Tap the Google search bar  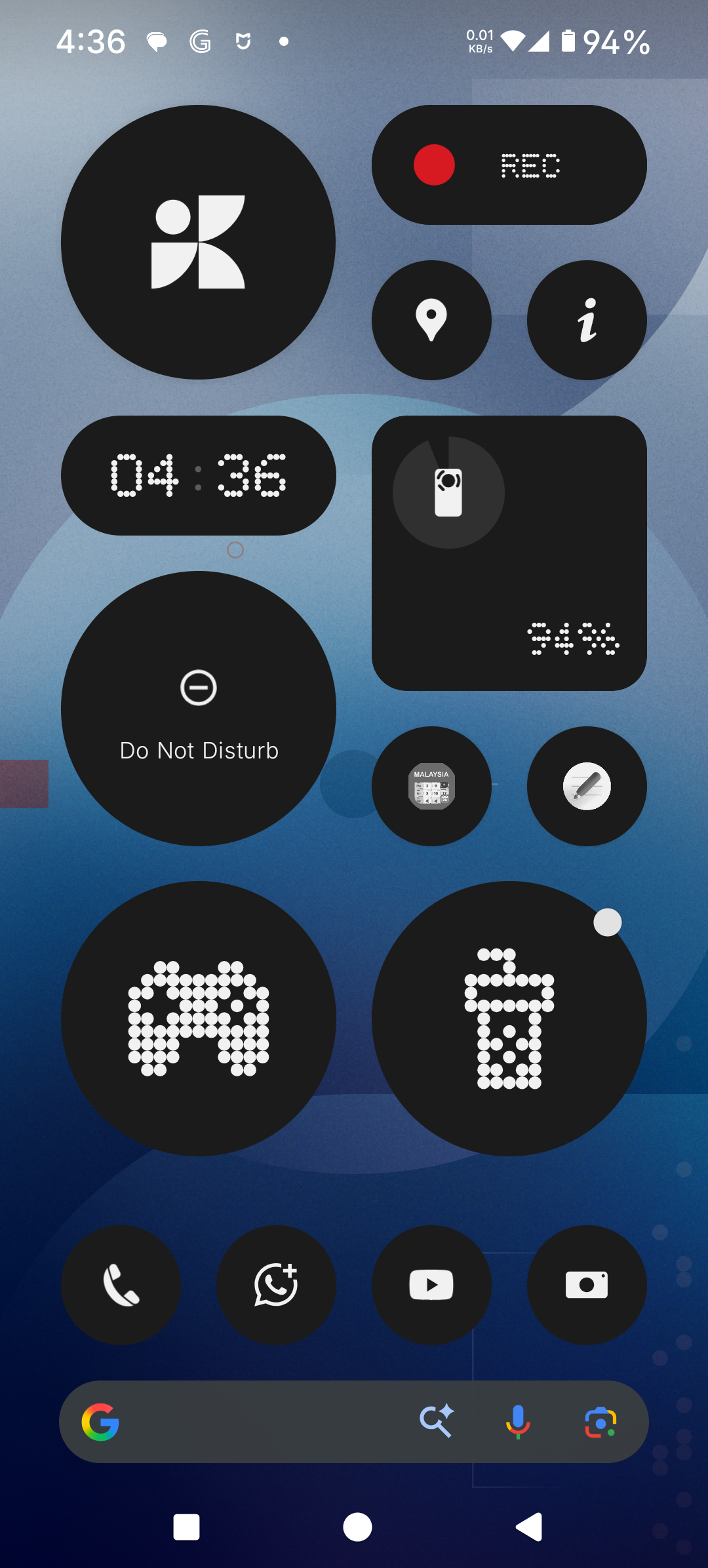pyautogui.click(x=262, y=1422)
